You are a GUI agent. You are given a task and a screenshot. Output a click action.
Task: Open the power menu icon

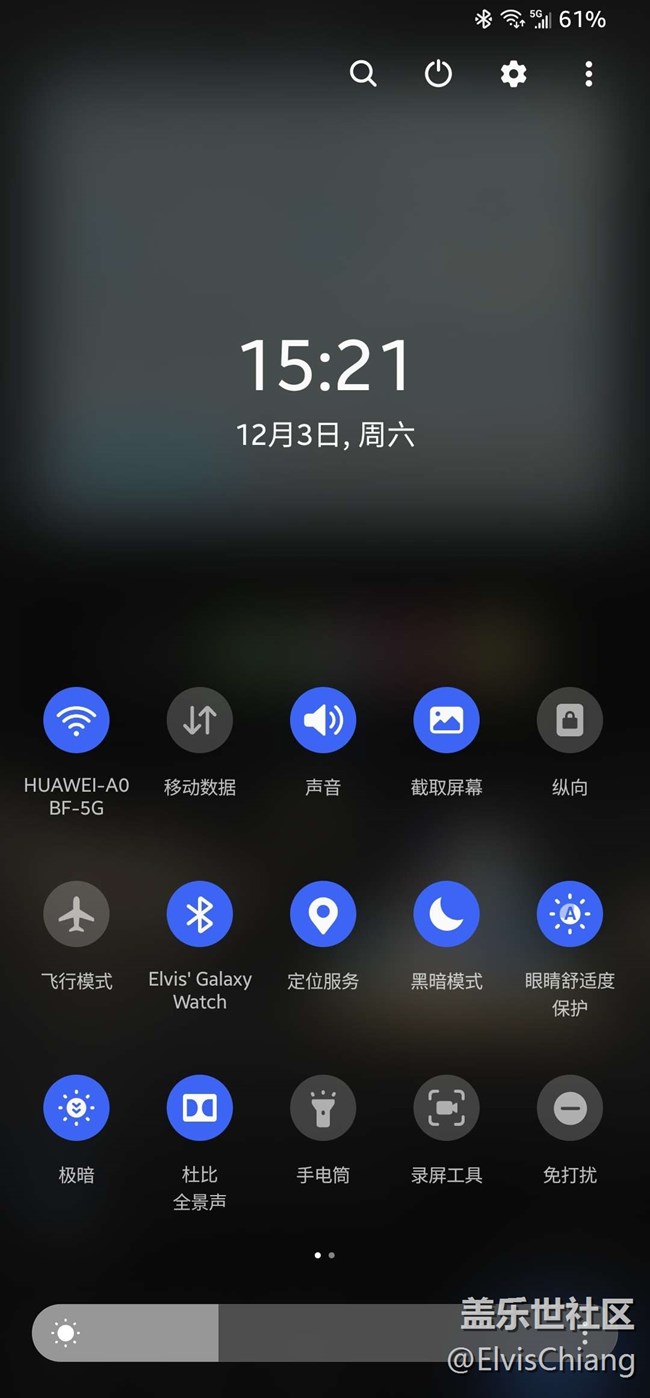coord(438,73)
